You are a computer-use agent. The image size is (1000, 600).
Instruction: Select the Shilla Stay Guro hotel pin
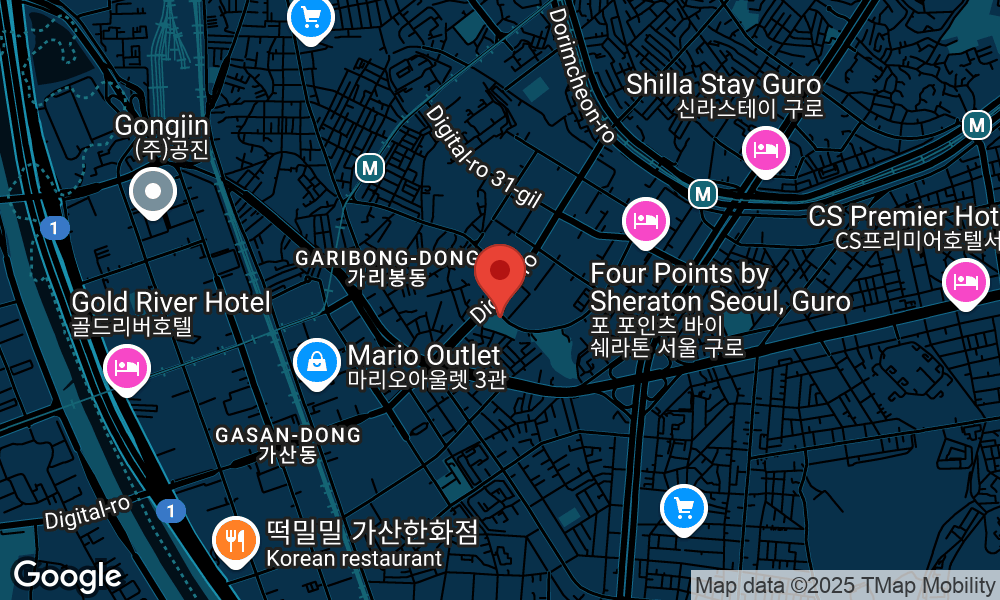(766, 151)
